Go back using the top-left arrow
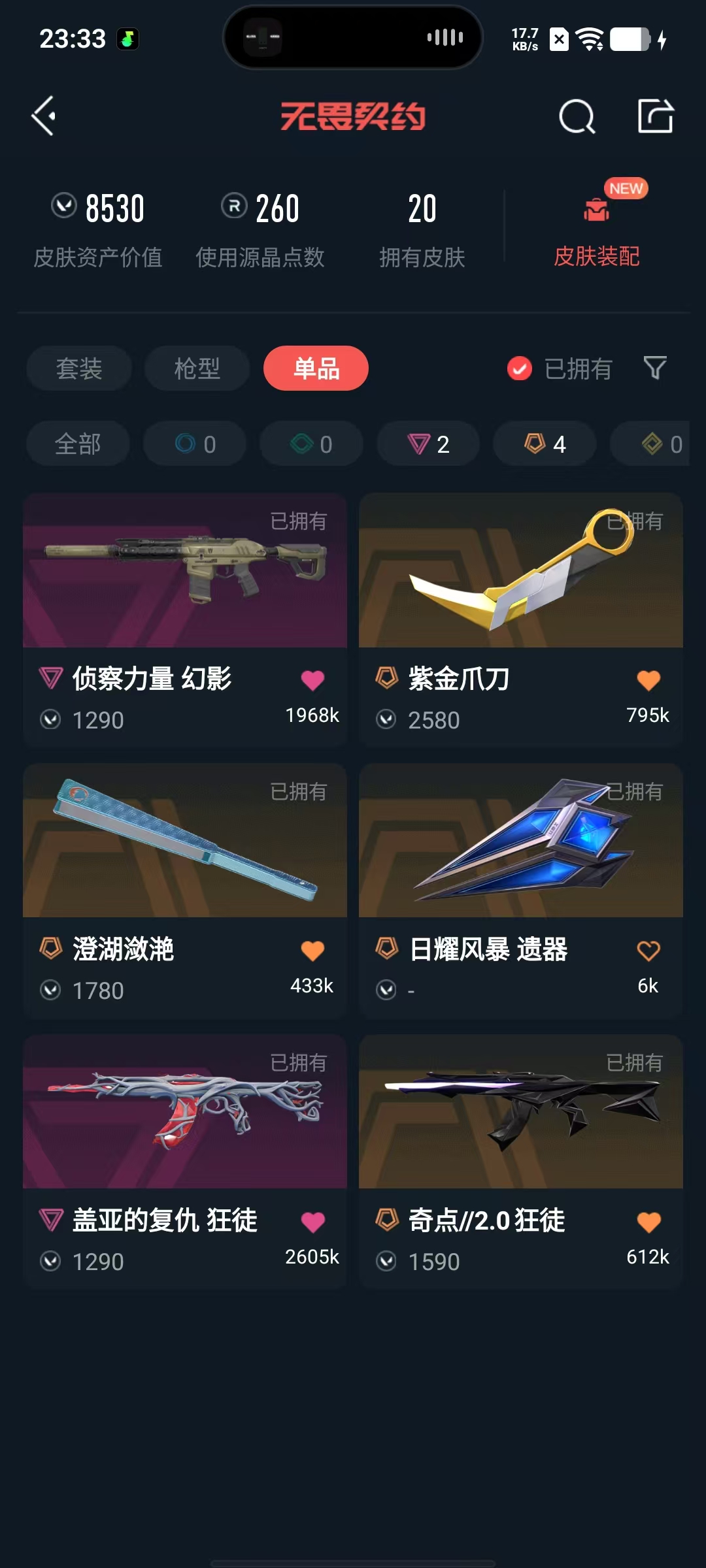This screenshot has height=1568, width=706. tap(44, 116)
